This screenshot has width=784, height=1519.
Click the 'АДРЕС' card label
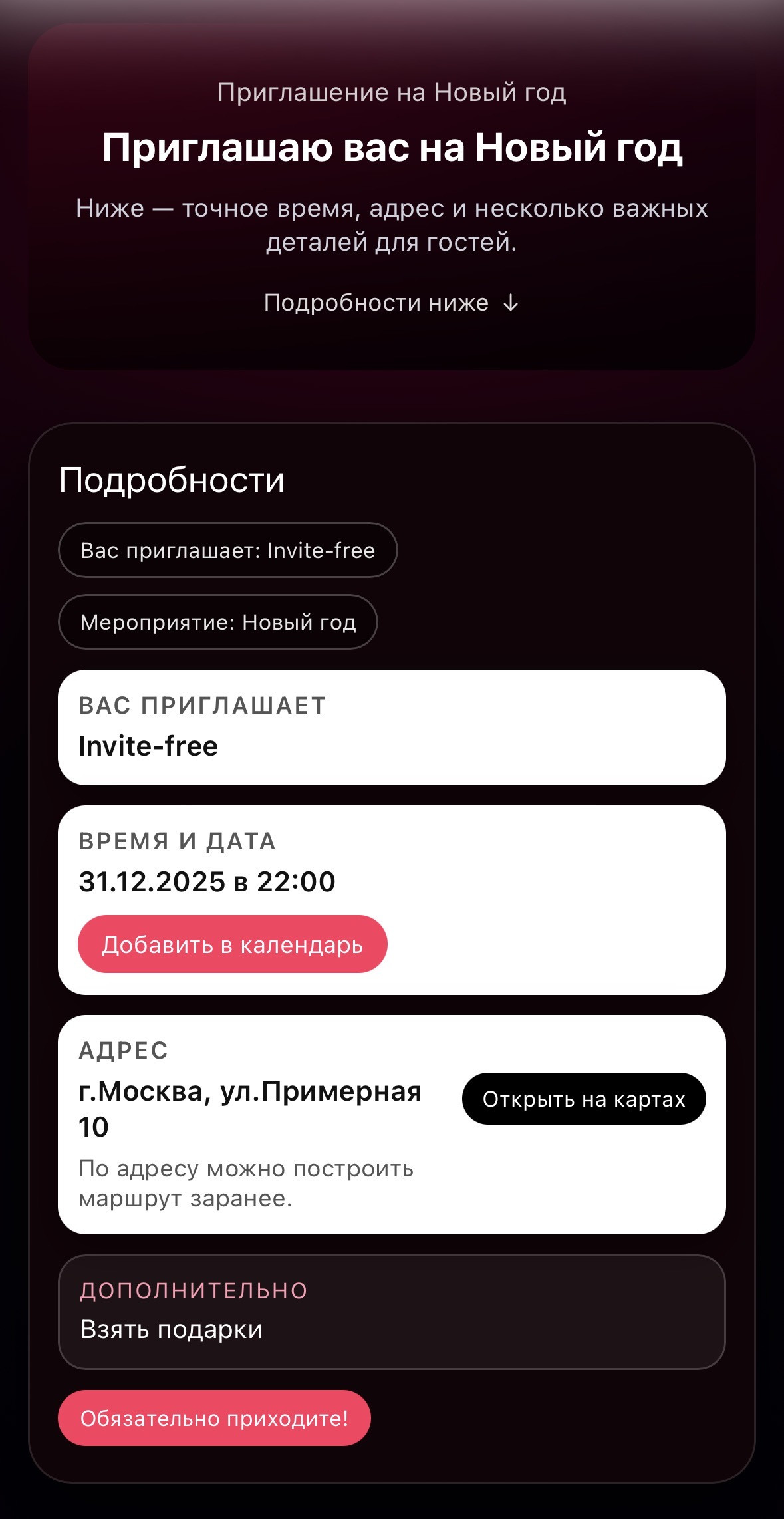pos(124,1051)
